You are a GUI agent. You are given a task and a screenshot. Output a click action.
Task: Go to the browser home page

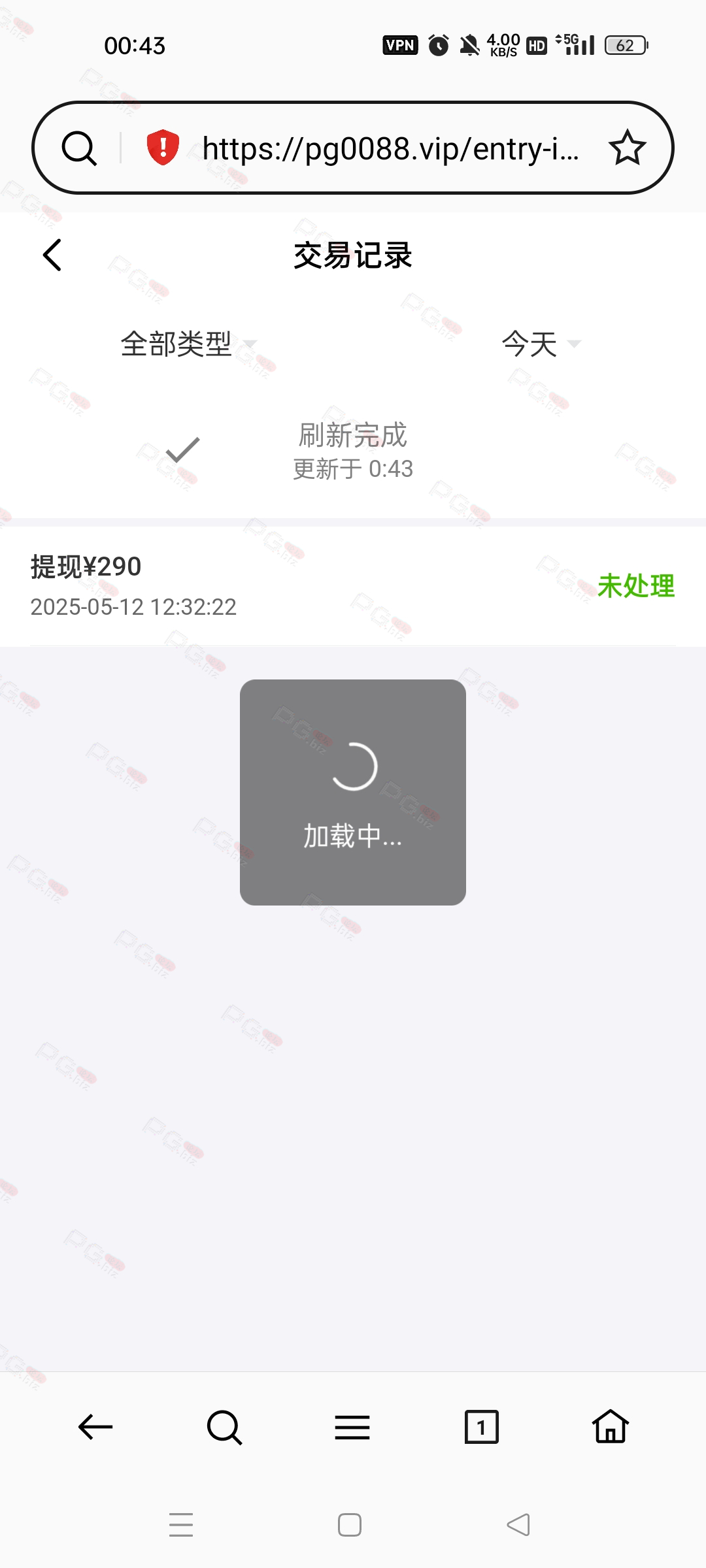point(611,1426)
